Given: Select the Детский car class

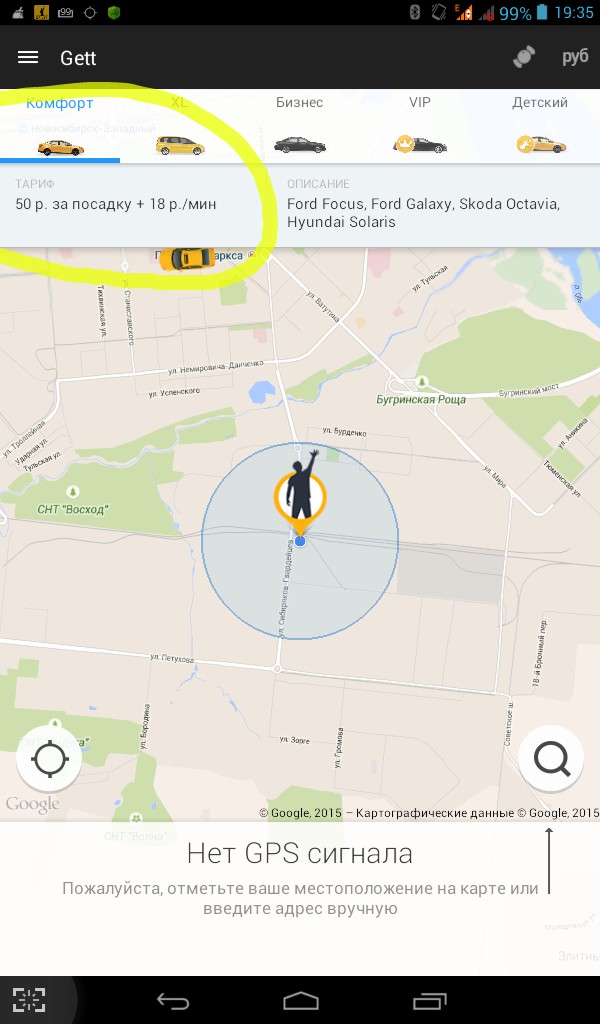Looking at the screenshot, I should (x=540, y=125).
